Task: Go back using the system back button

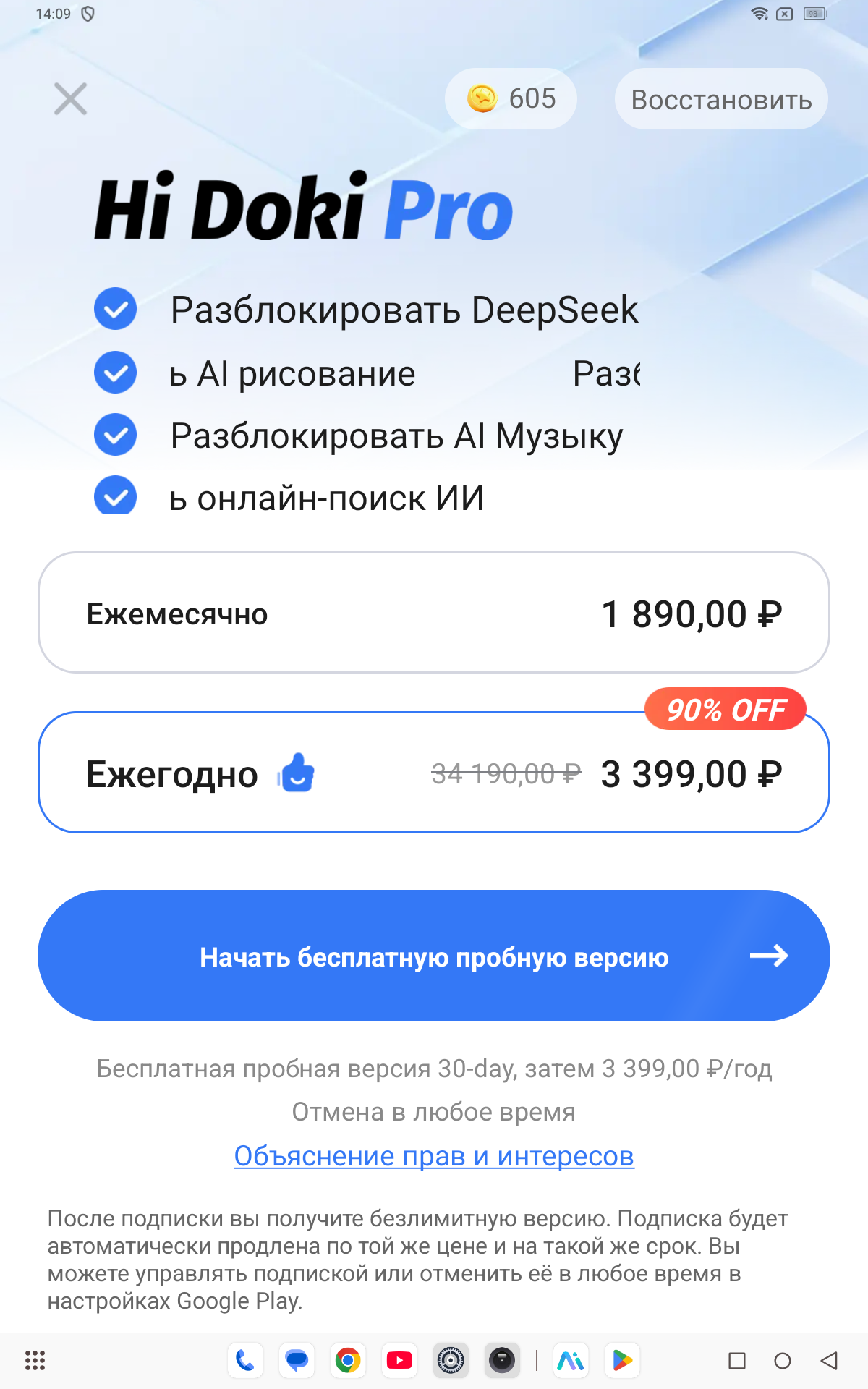Action: coord(829,1361)
